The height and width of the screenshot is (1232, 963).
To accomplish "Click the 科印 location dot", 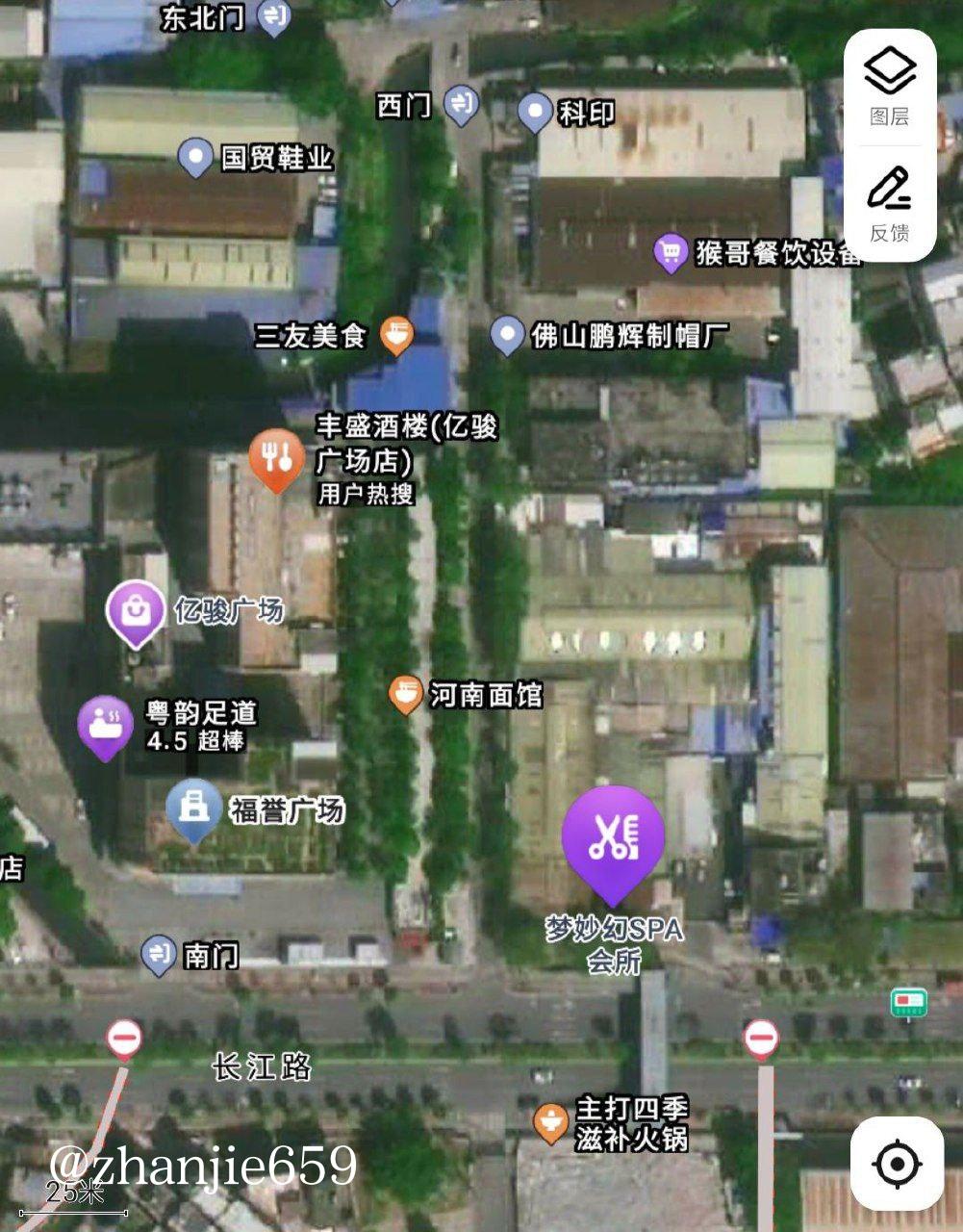I will click(x=534, y=110).
